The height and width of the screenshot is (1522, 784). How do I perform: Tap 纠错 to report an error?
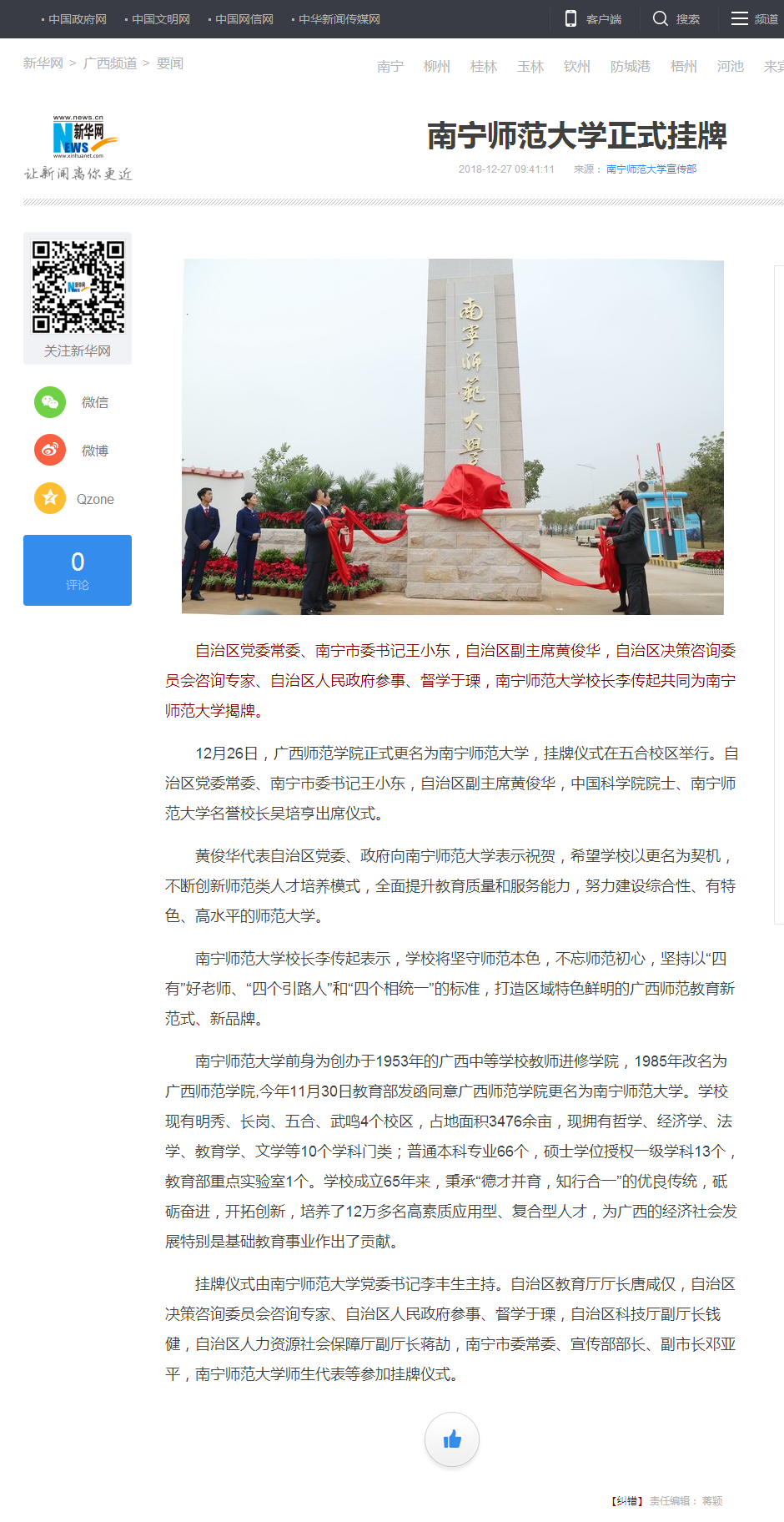pyautogui.click(x=628, y=1501)
